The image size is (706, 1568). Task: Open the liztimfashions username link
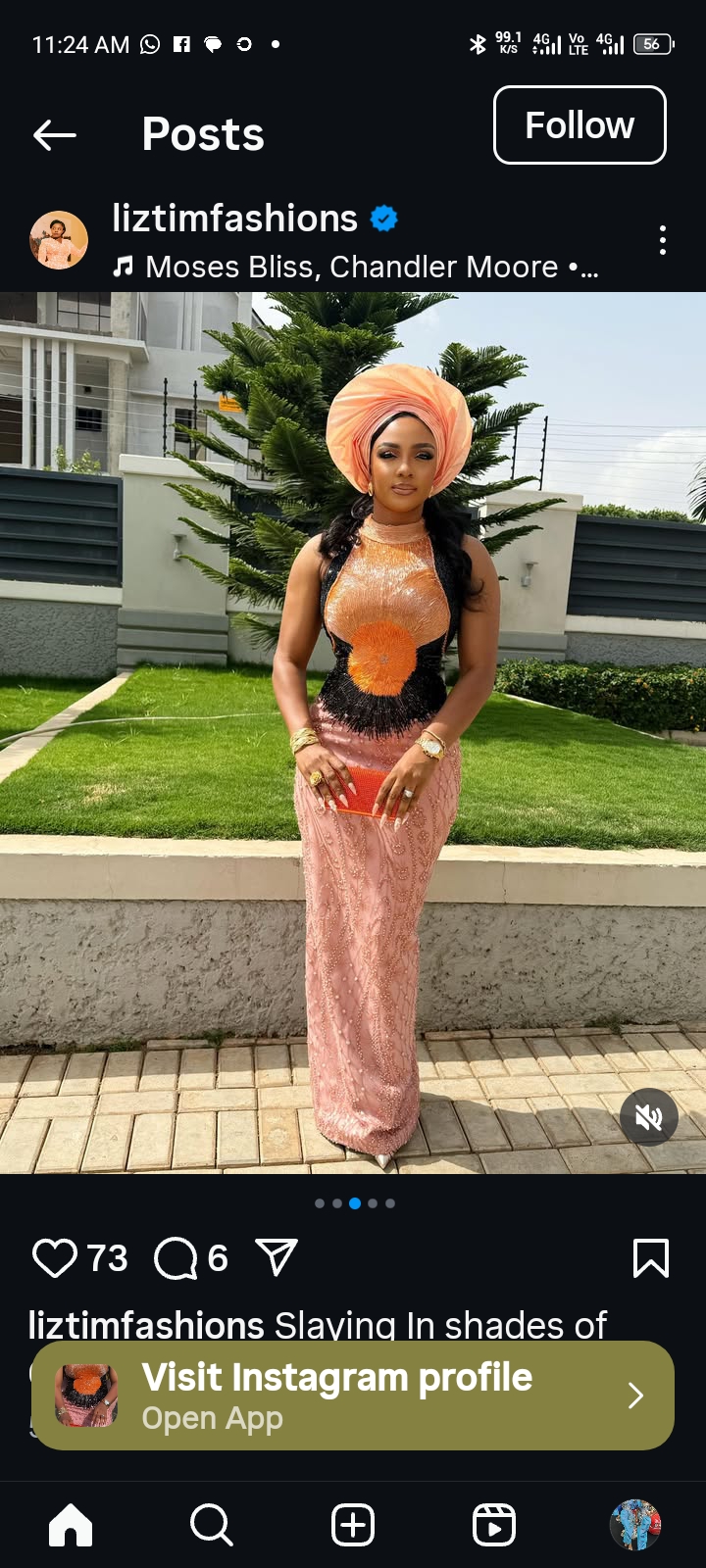[x=234, y=219]
